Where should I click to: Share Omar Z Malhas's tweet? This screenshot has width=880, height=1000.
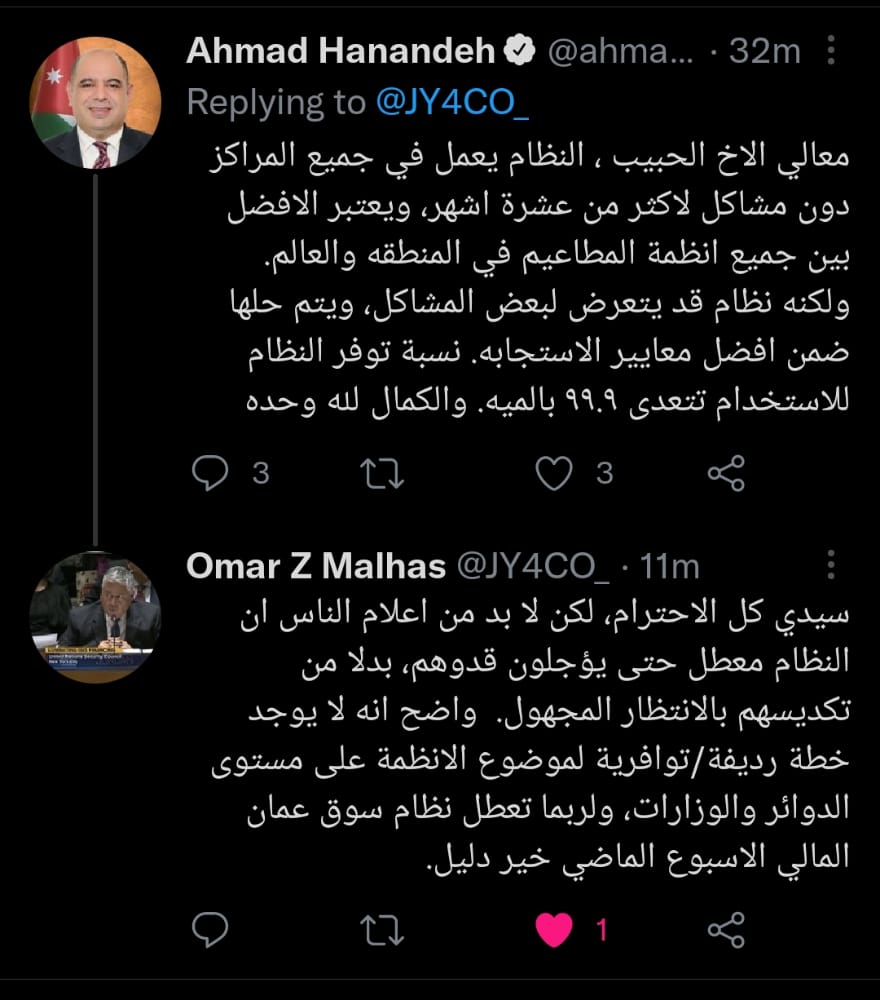pyautogui.click(x=726, y=931)
